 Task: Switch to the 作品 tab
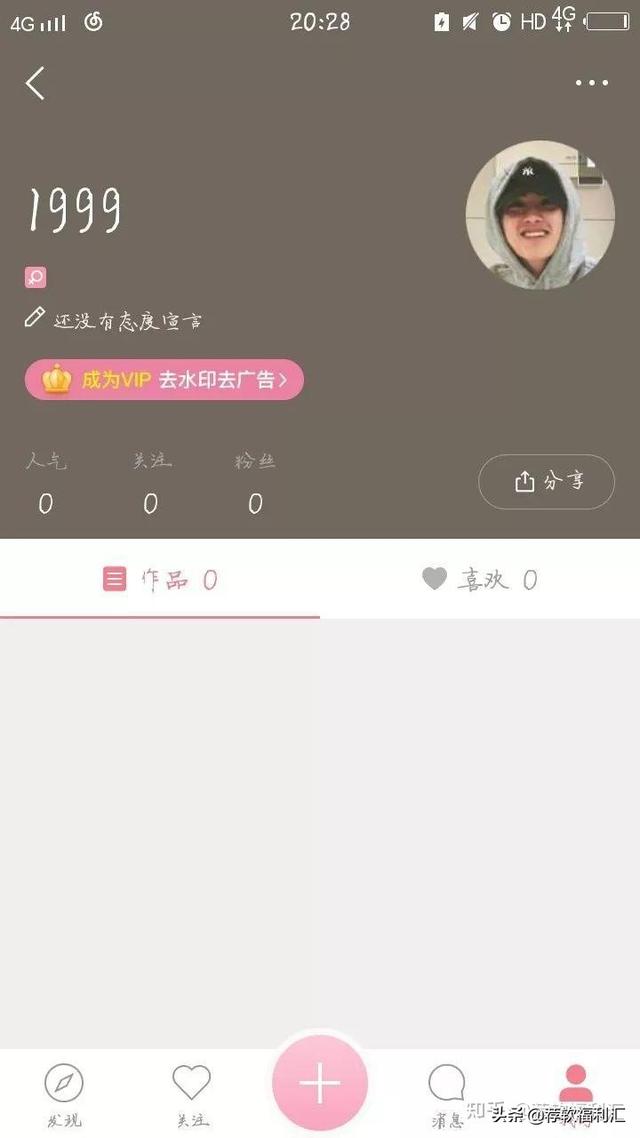click(x=160, y=579)
